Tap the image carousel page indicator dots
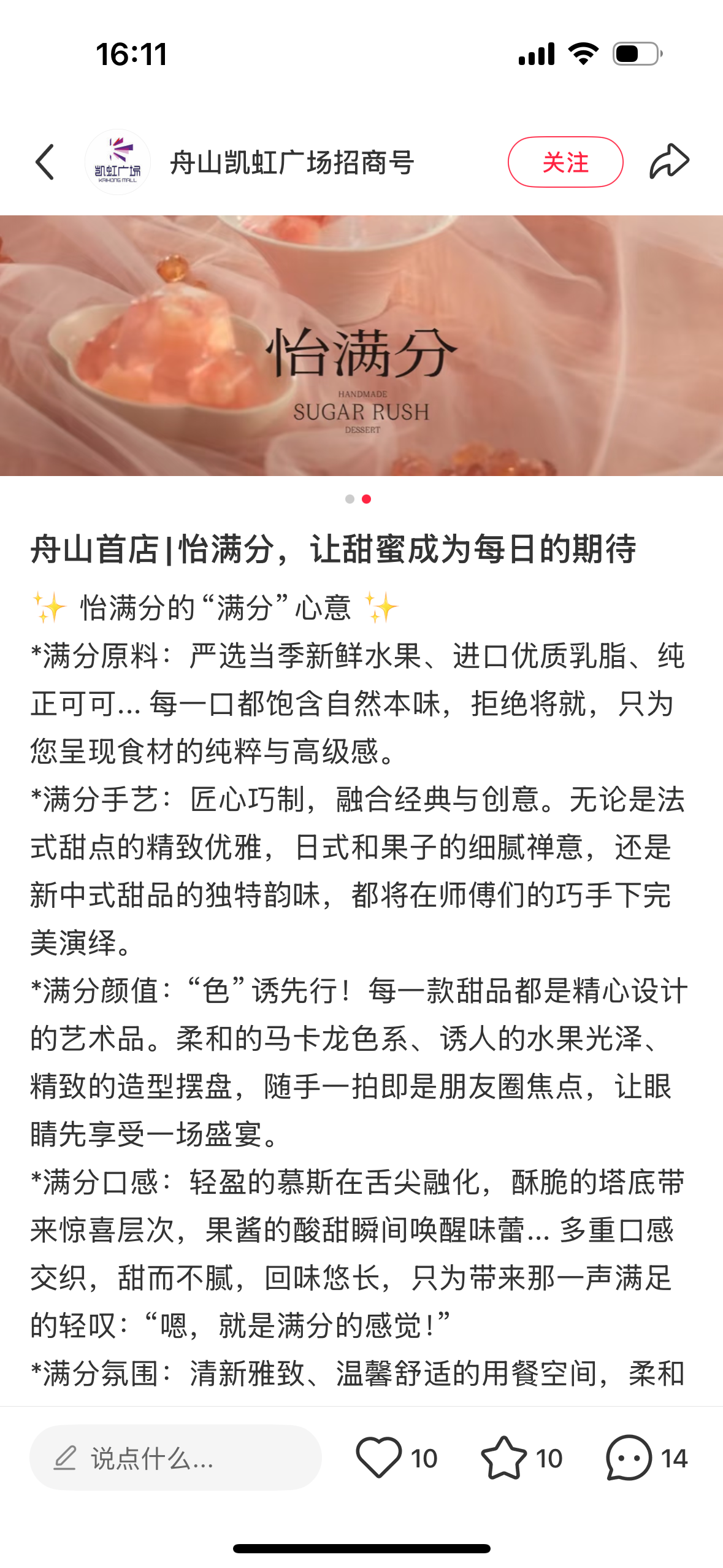 coord(358,499)
